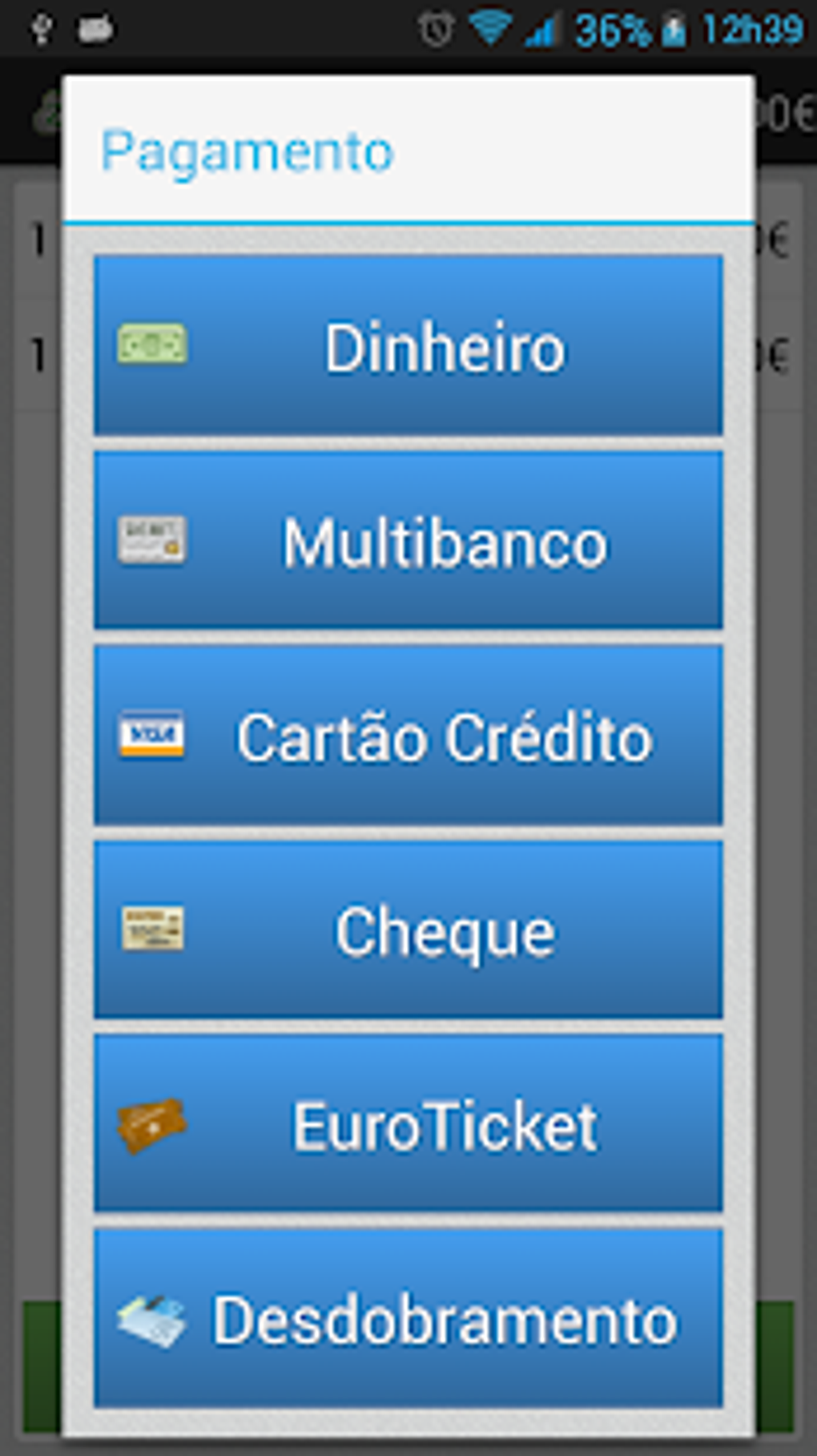Screen dimensions: 817x1456
Task: Open the Desdobramento split payment option
Action: 408,1319
